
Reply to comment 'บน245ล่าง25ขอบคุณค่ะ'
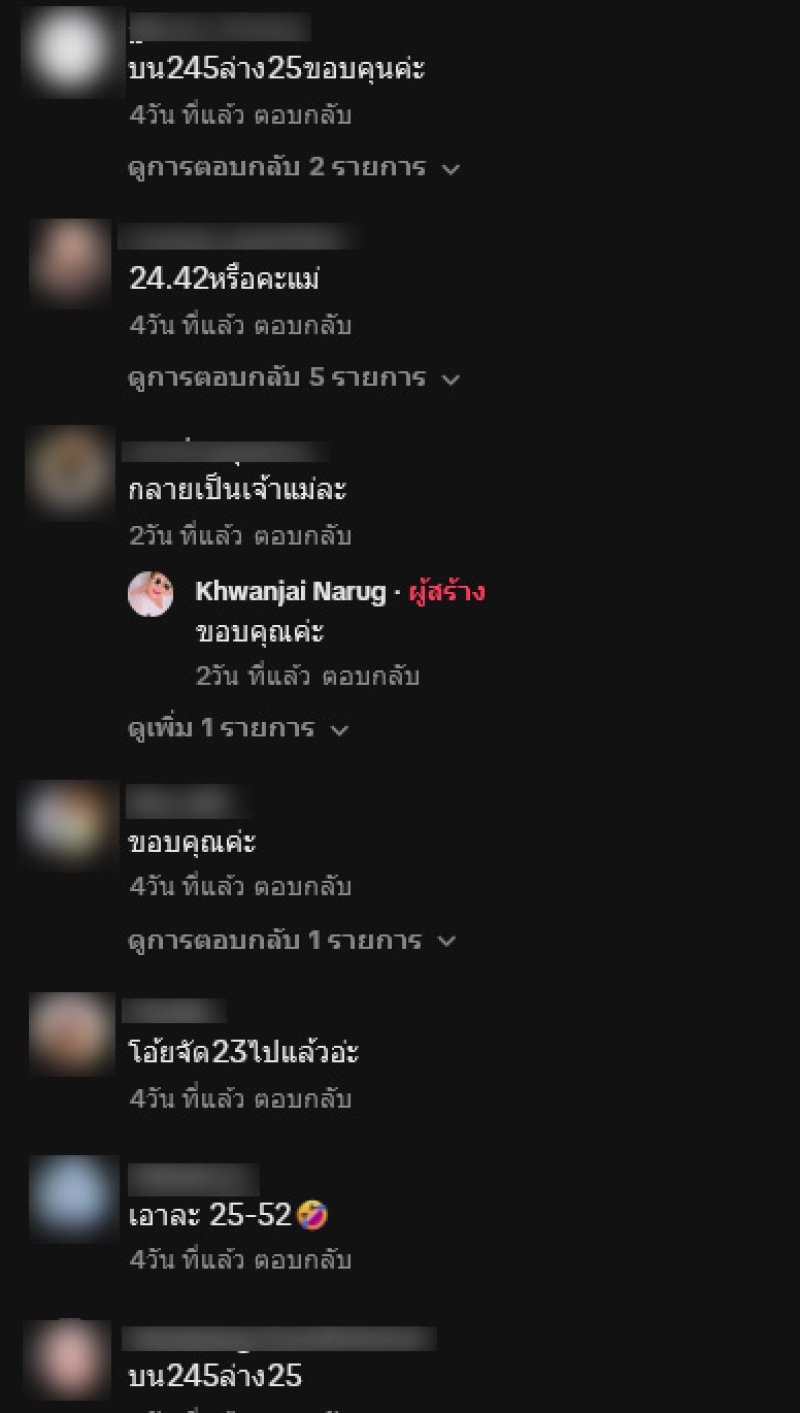[302, 115]
